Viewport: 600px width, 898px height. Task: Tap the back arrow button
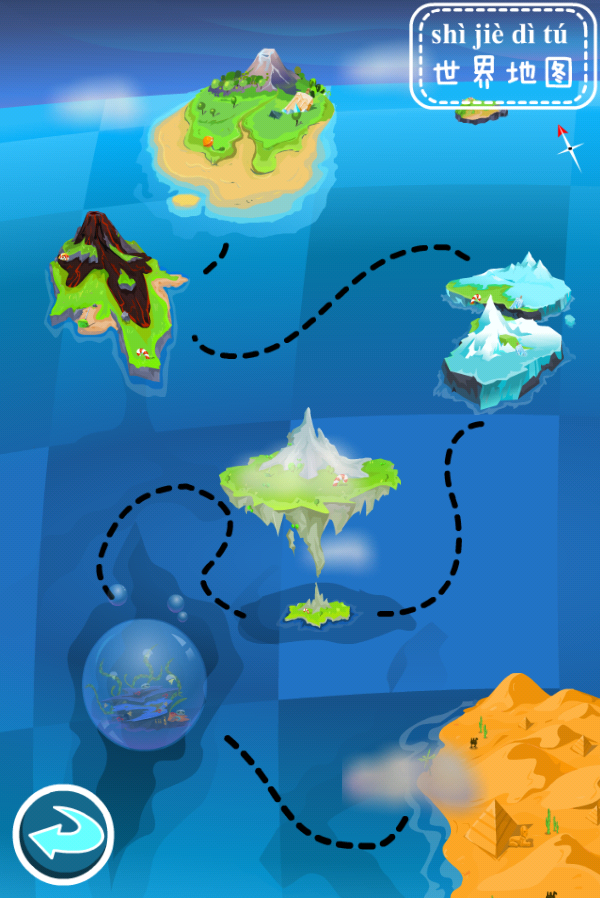[x=62, y=834]
